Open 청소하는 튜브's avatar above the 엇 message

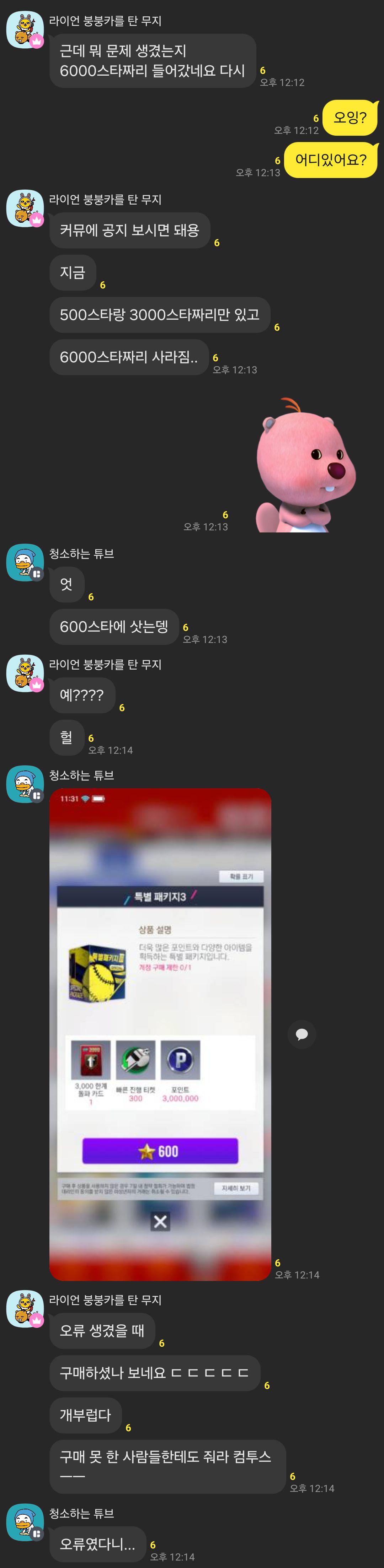pyautogui.click(x=25, y=562)
